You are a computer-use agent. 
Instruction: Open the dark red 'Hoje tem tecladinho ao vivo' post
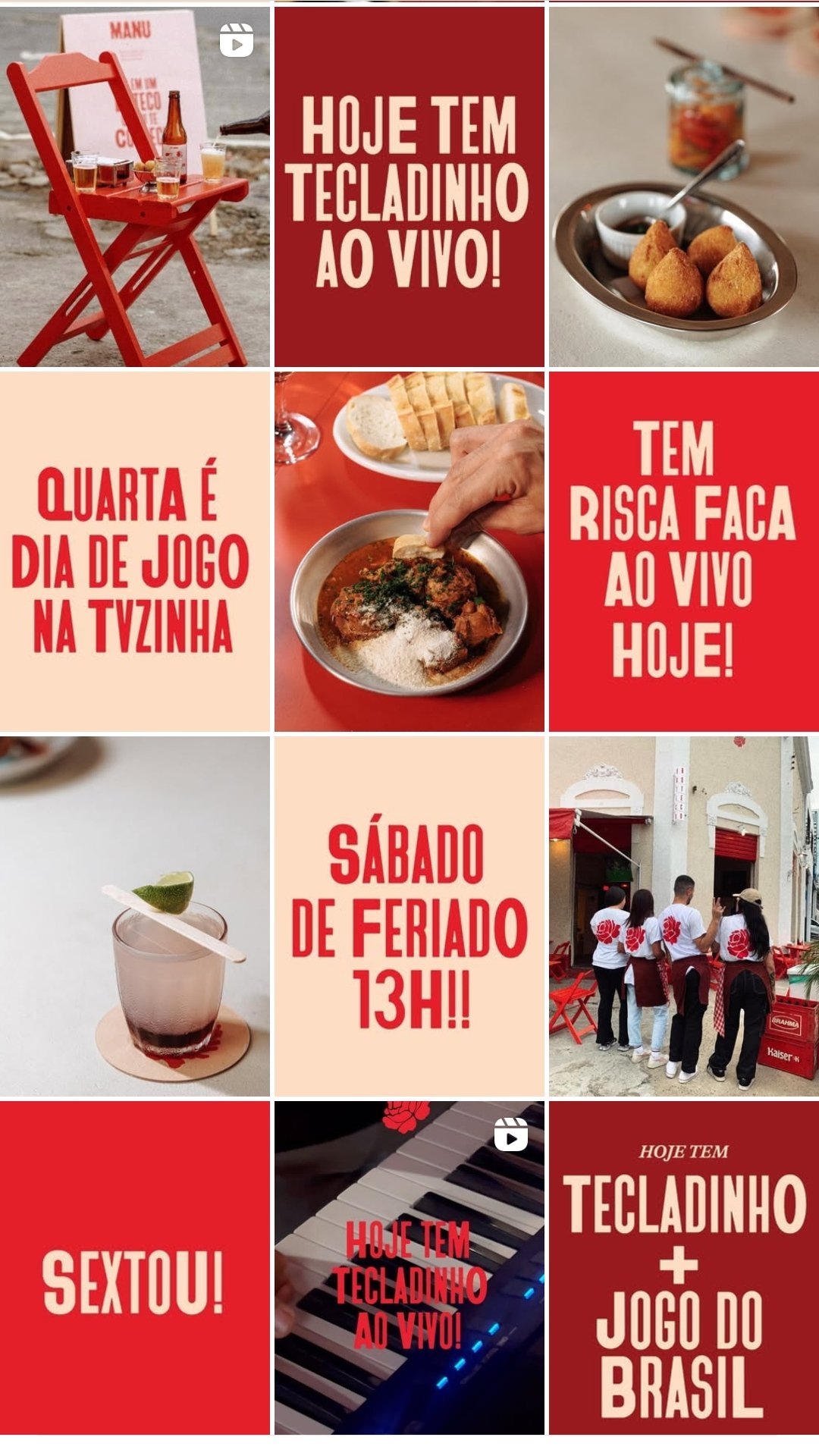[409, 187]
